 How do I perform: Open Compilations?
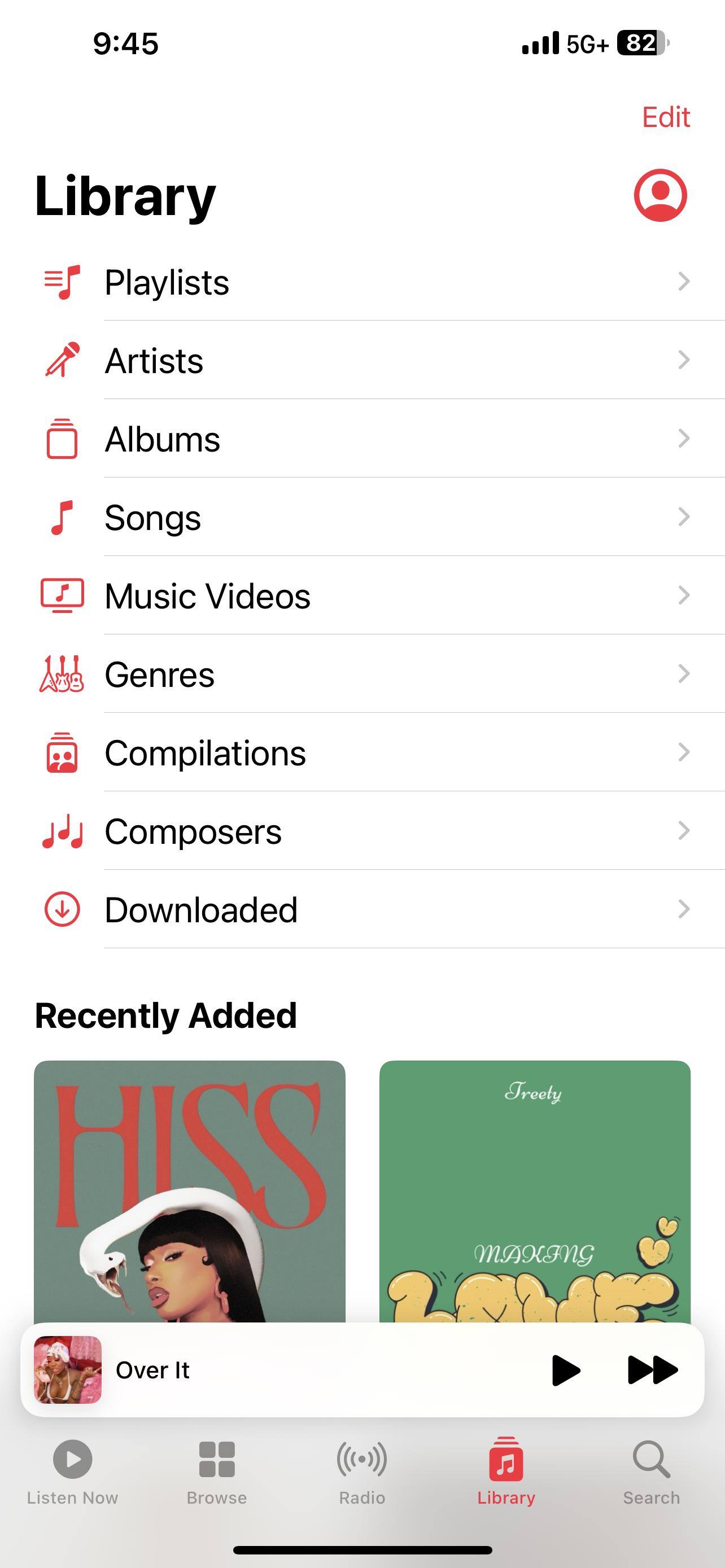pyautogui.click(x=365, y=753)
